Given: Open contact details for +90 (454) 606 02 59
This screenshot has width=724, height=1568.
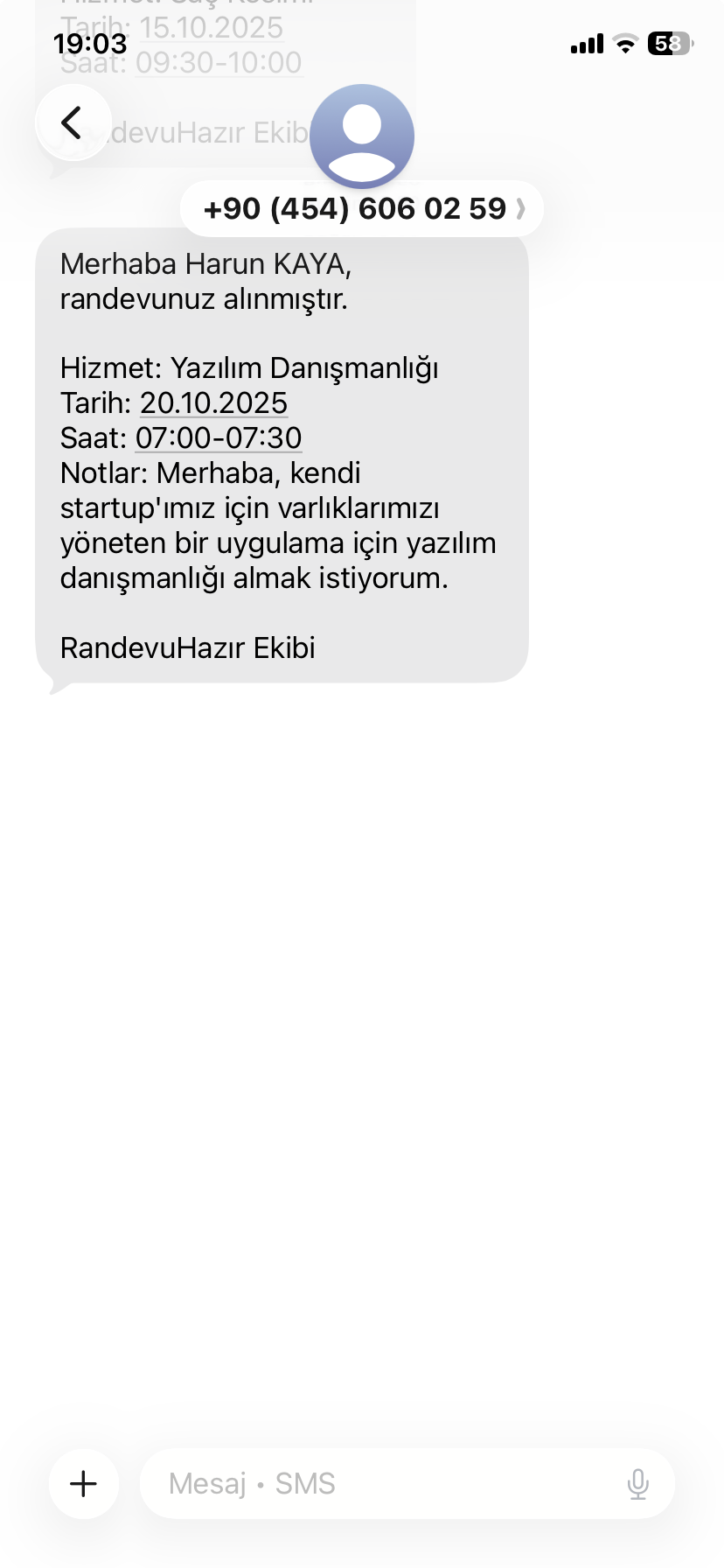Looking at the screenshot, I should (362, 209).
